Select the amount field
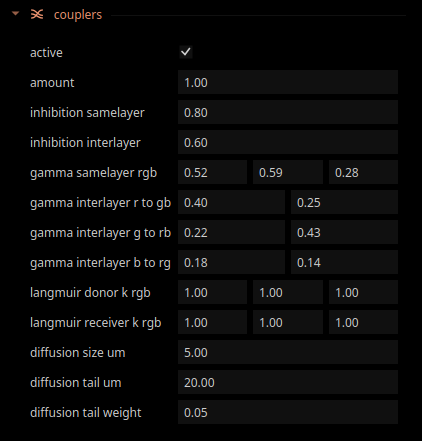Viewport: 422px width, 441px height. pos(288,82)
